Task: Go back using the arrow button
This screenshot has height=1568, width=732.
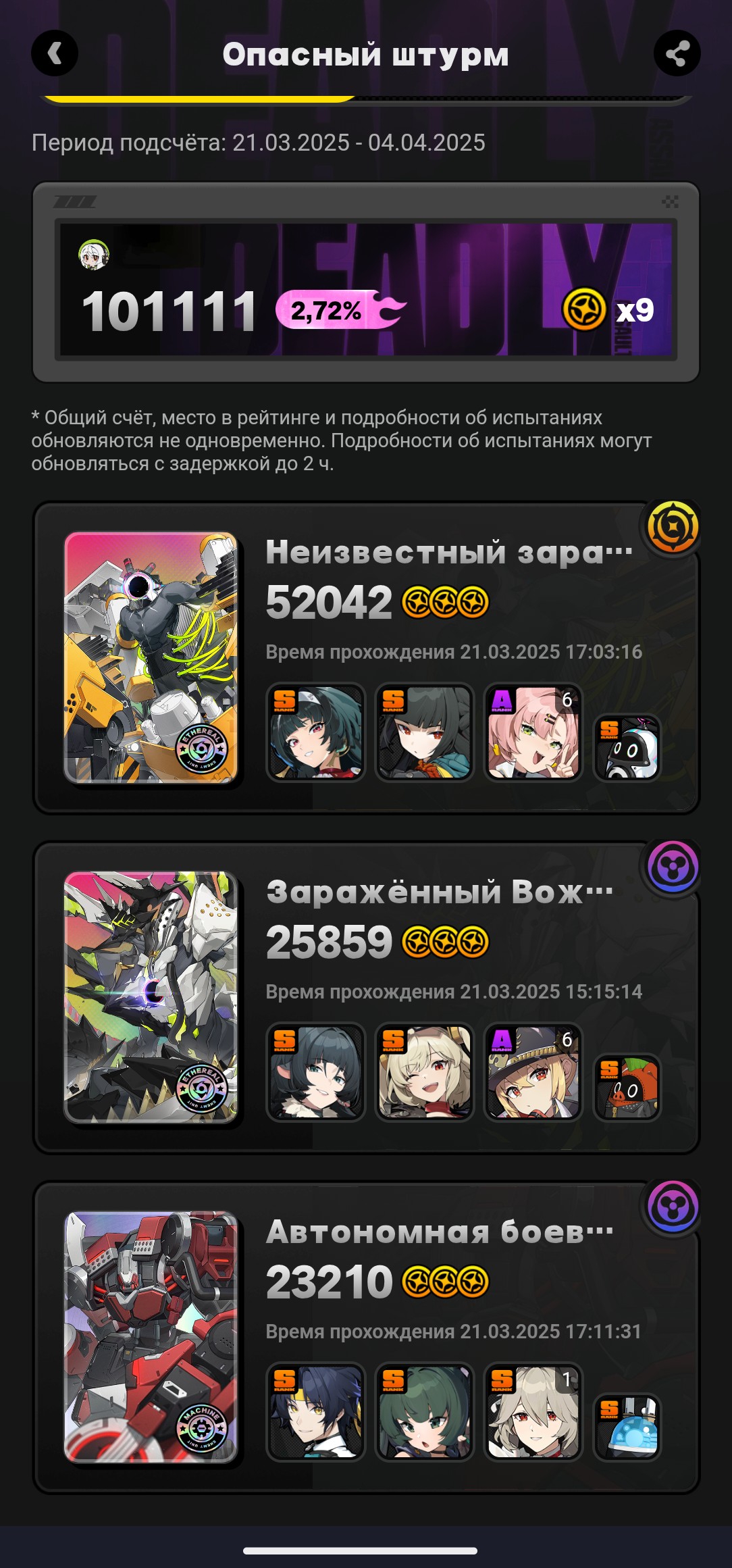Action: pyautogui.click(x=55, y=53)
